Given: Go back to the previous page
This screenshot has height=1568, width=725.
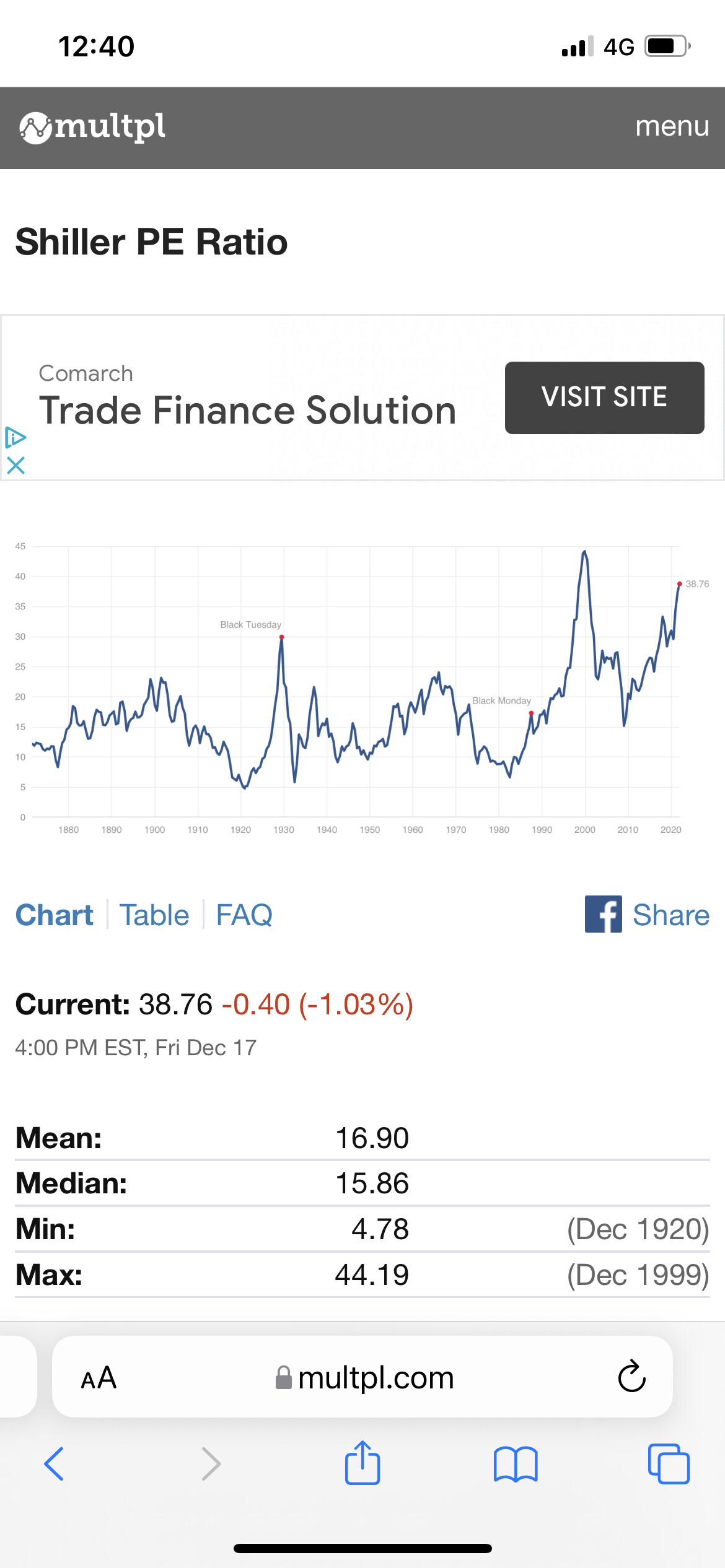Looking at the screenshot, I should point(54,1464).
